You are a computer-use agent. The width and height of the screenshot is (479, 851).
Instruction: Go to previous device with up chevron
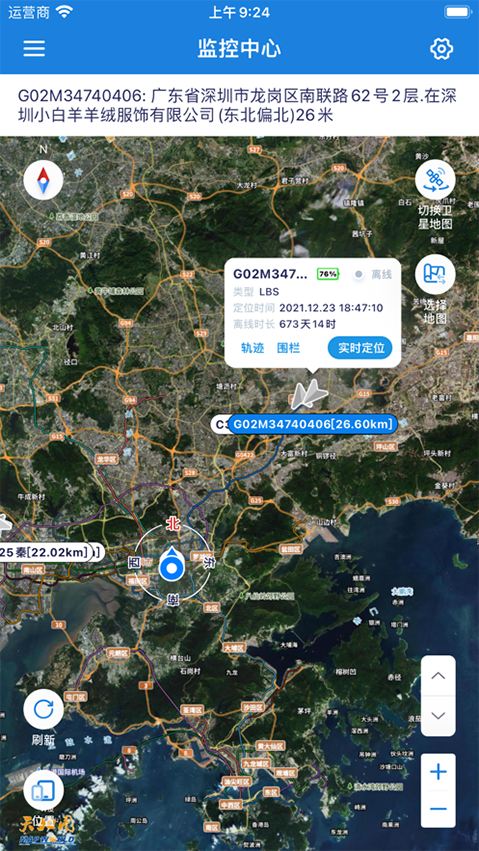point(438,676)
